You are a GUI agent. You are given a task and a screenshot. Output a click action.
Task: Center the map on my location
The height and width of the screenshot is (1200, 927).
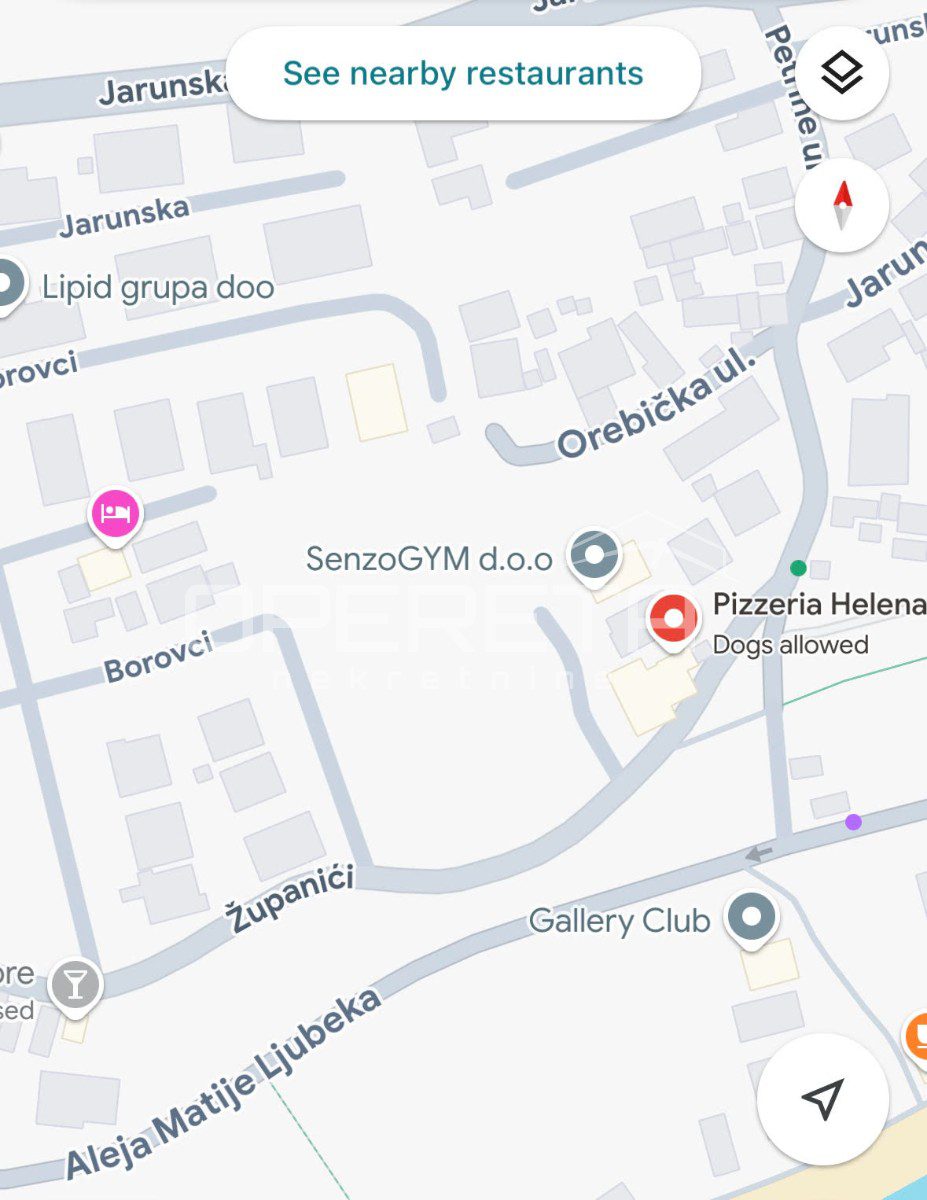tap(822, 1098)
